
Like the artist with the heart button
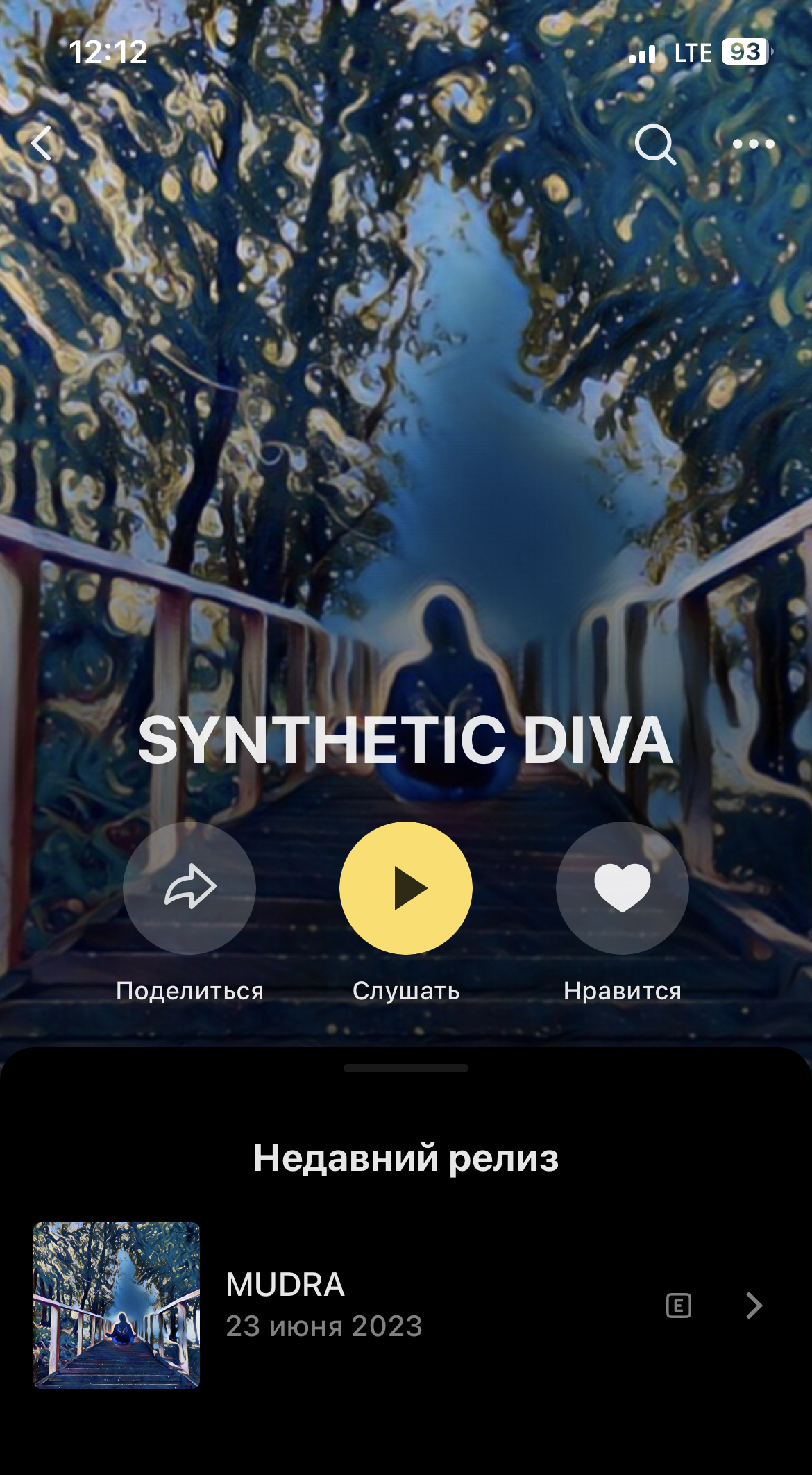623,888
